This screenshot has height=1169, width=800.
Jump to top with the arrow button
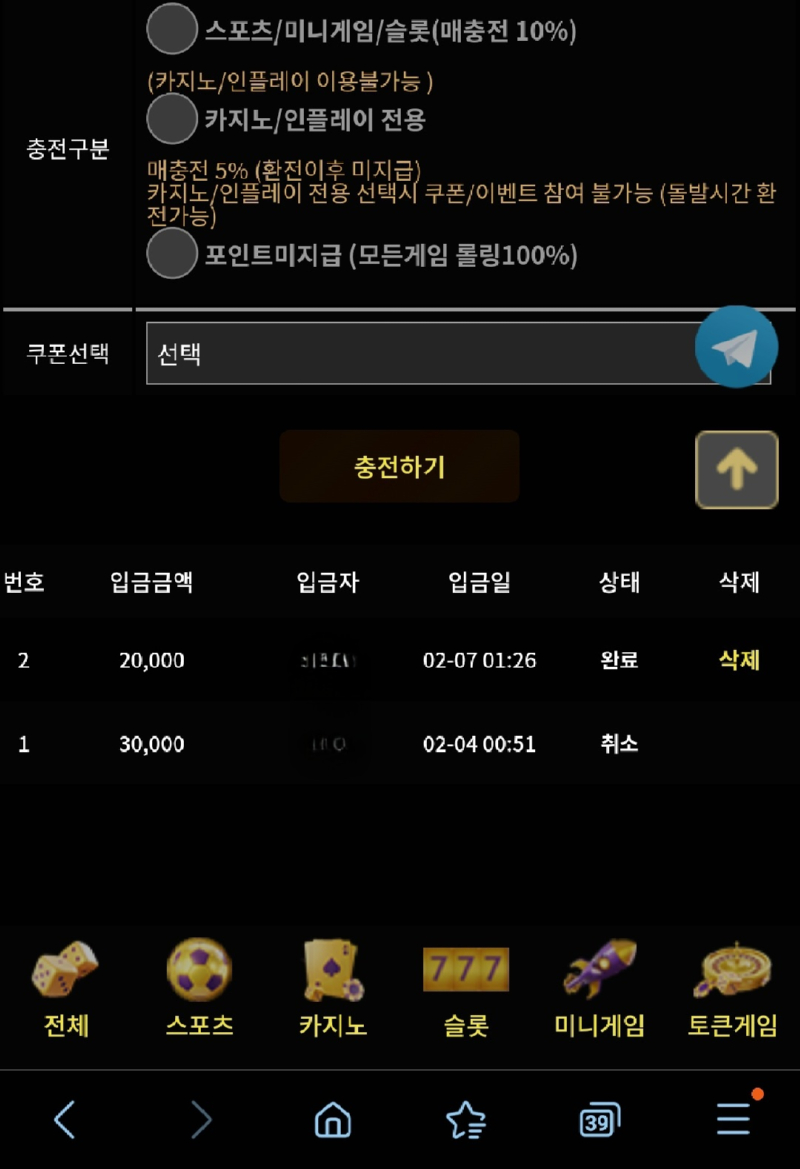coord(736,469)
